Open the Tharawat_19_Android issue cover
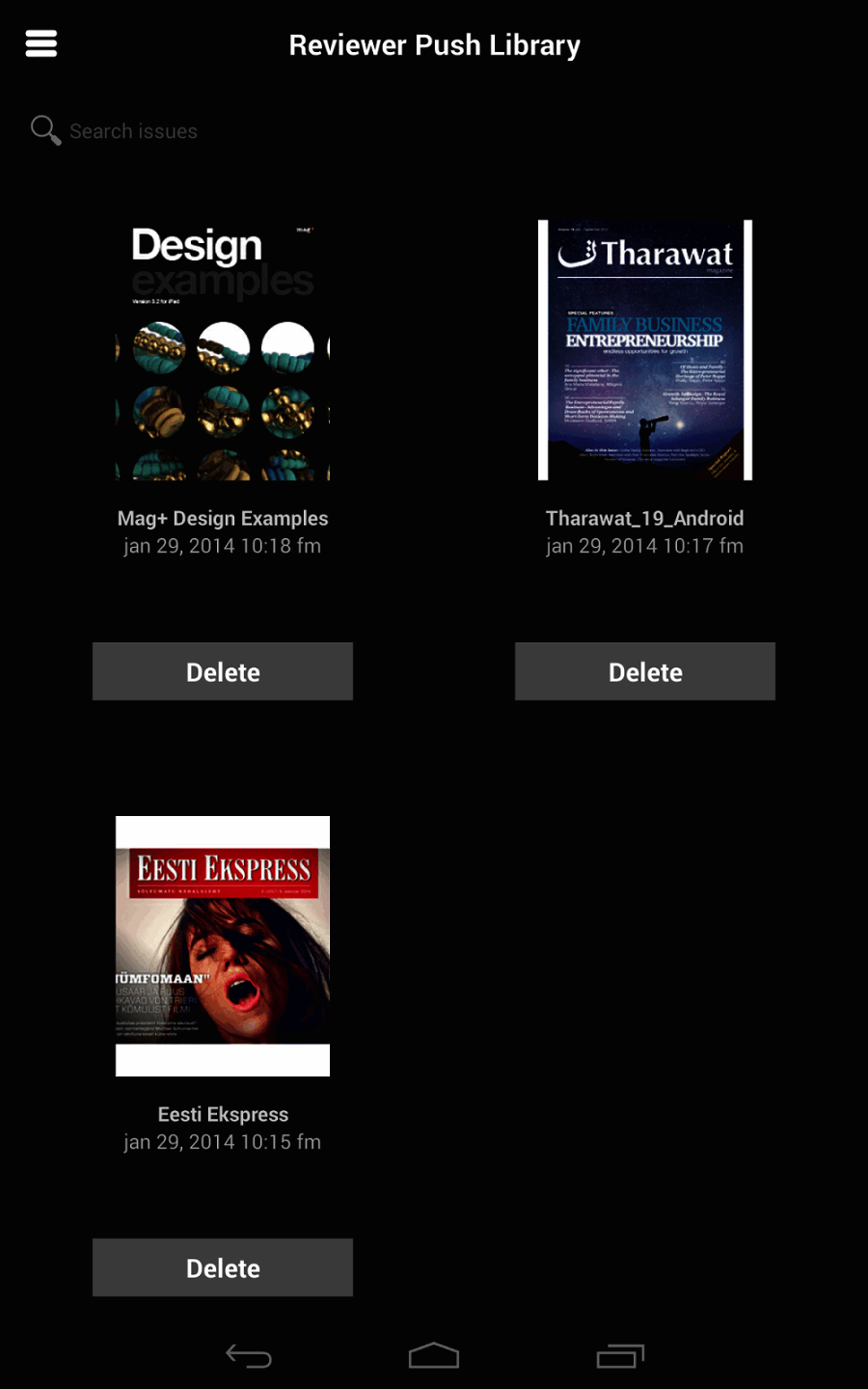Image resolution: width=868 pixels, height=1389 pixels. click(x=644, y=350)
